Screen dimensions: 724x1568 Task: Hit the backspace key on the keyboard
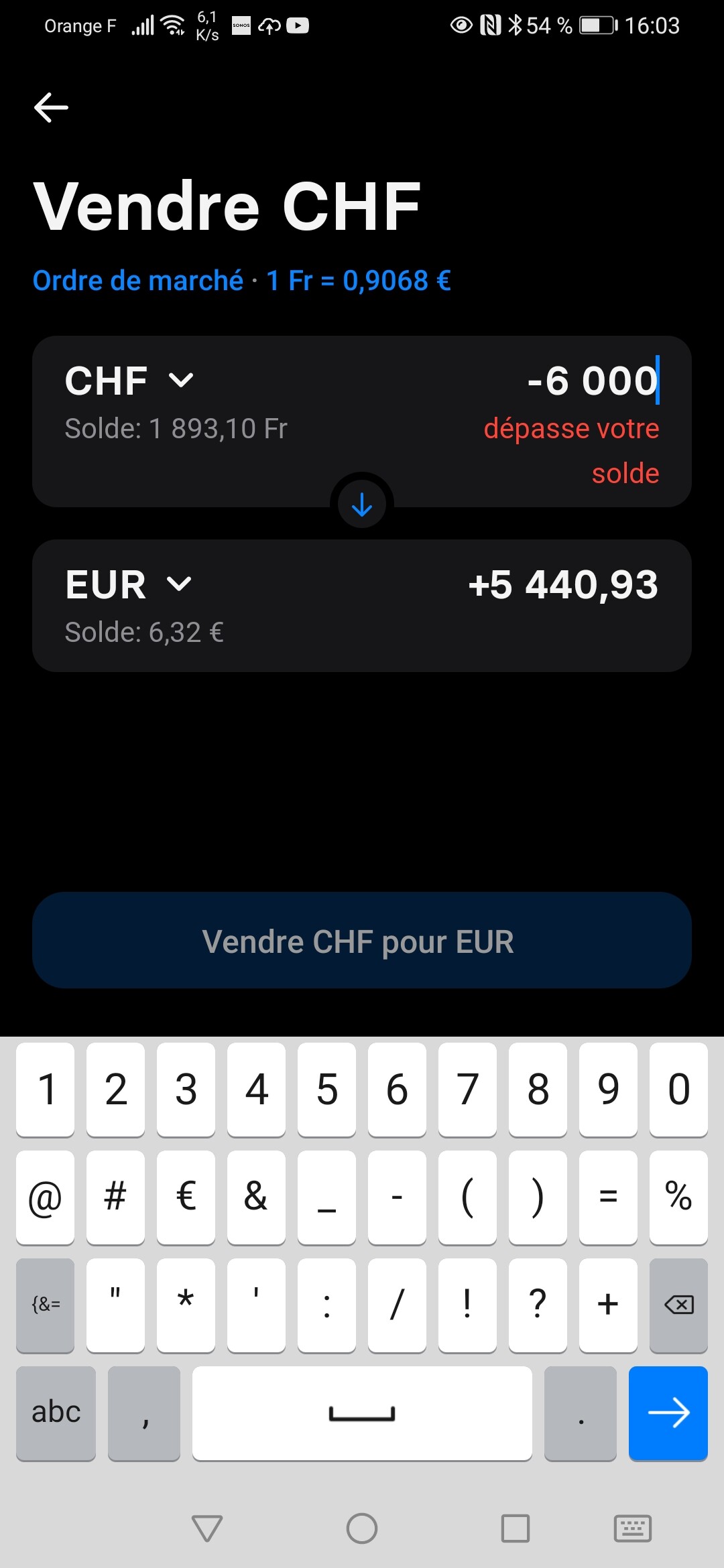678,1305
